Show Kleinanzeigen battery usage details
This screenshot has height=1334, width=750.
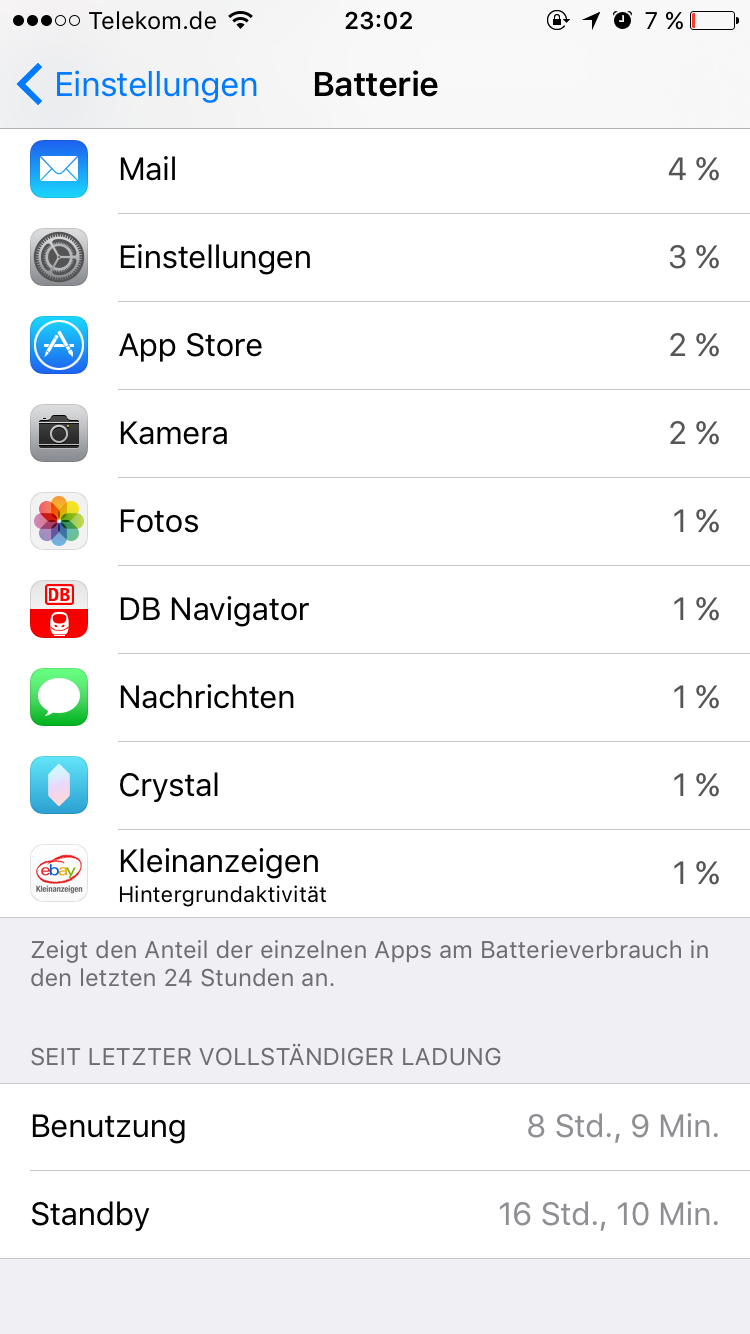375,874
